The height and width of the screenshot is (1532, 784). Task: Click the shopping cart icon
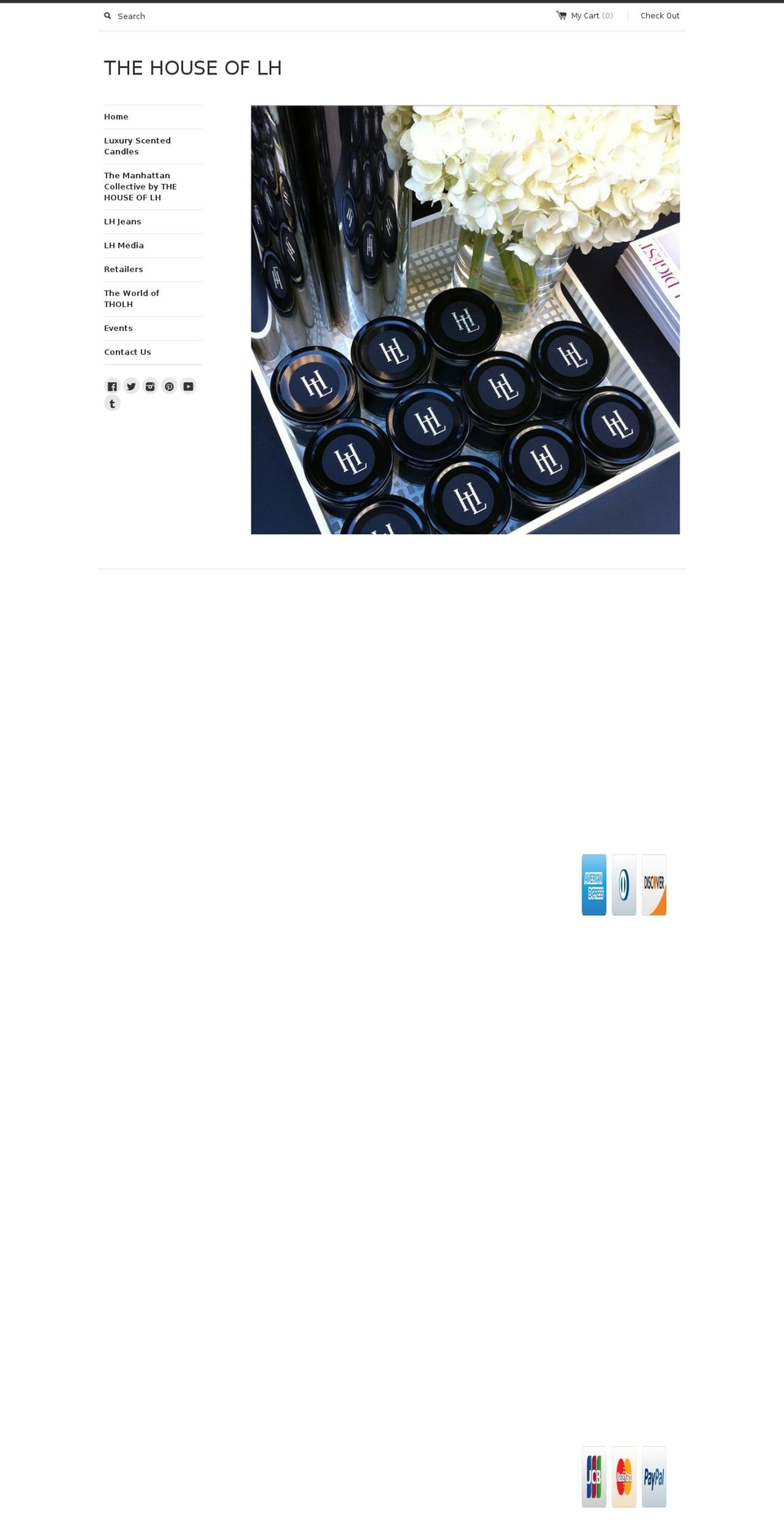pos(560,15)
